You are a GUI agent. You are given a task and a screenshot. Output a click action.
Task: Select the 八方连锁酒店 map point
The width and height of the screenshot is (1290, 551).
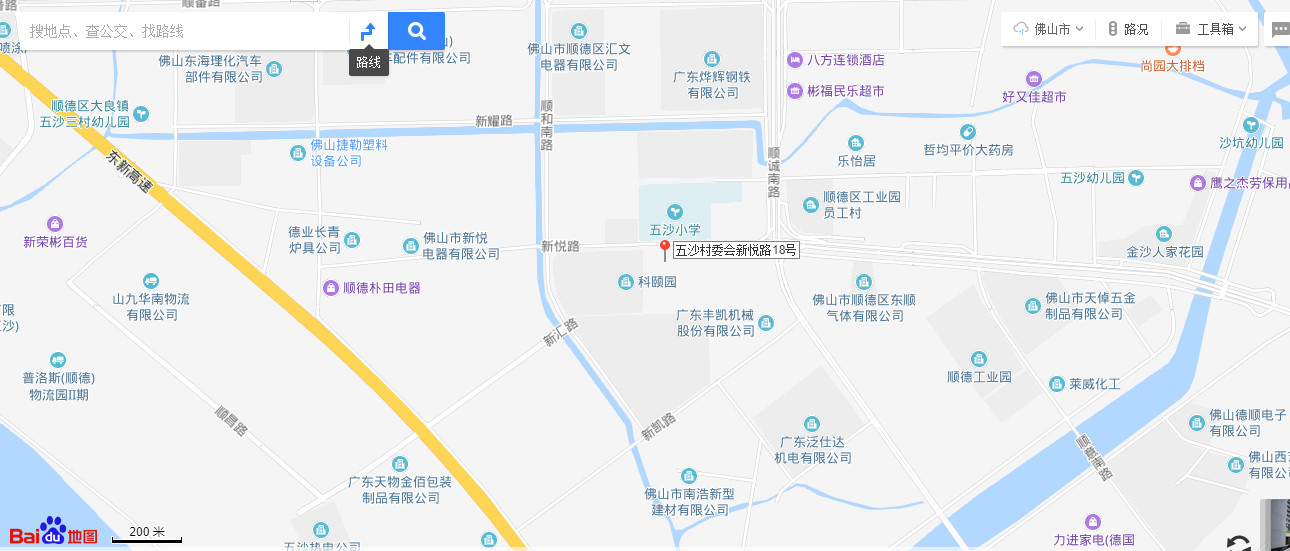[x=795, y=59]
